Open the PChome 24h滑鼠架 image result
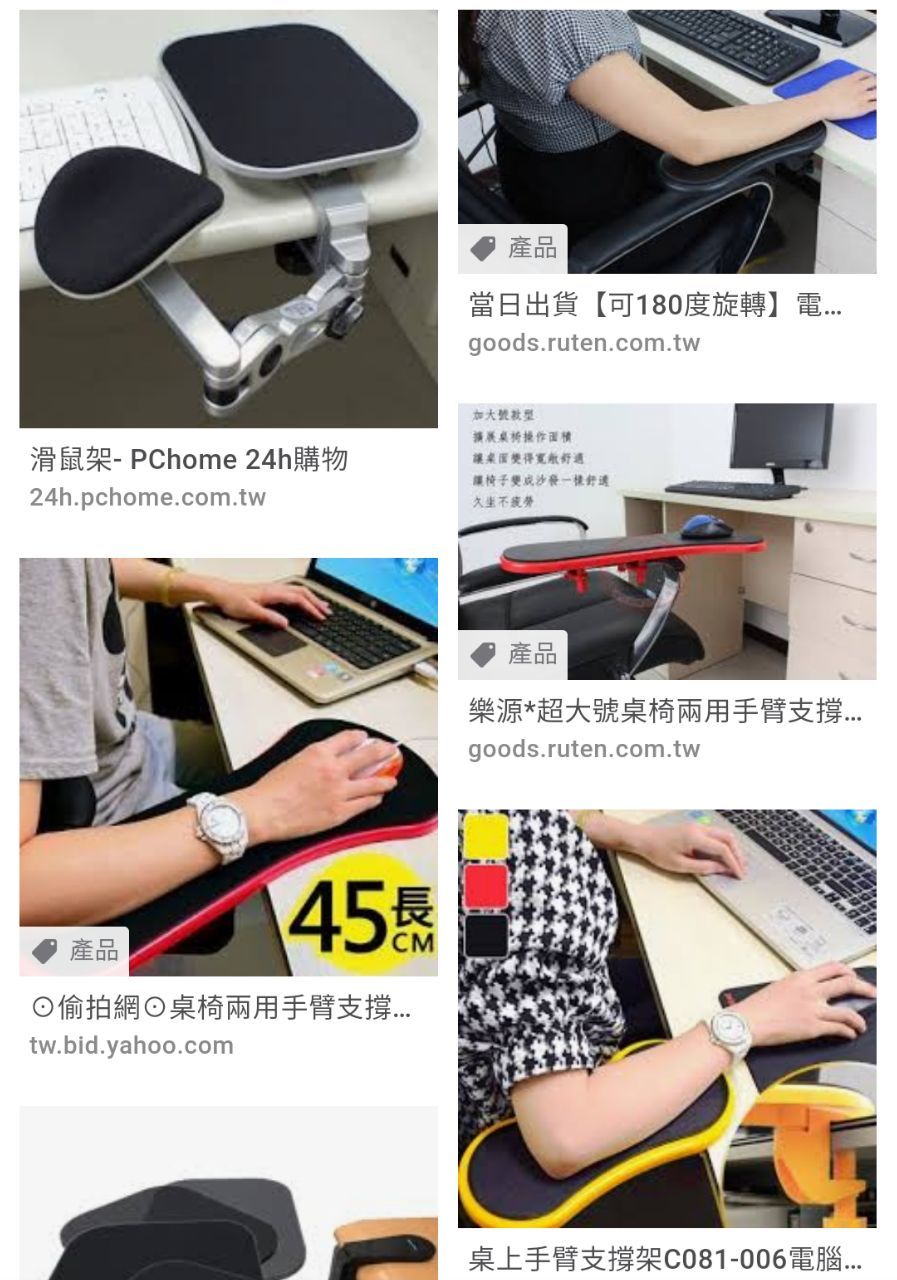This screenshot has width=897, height=1280. [x=228, y=219]
